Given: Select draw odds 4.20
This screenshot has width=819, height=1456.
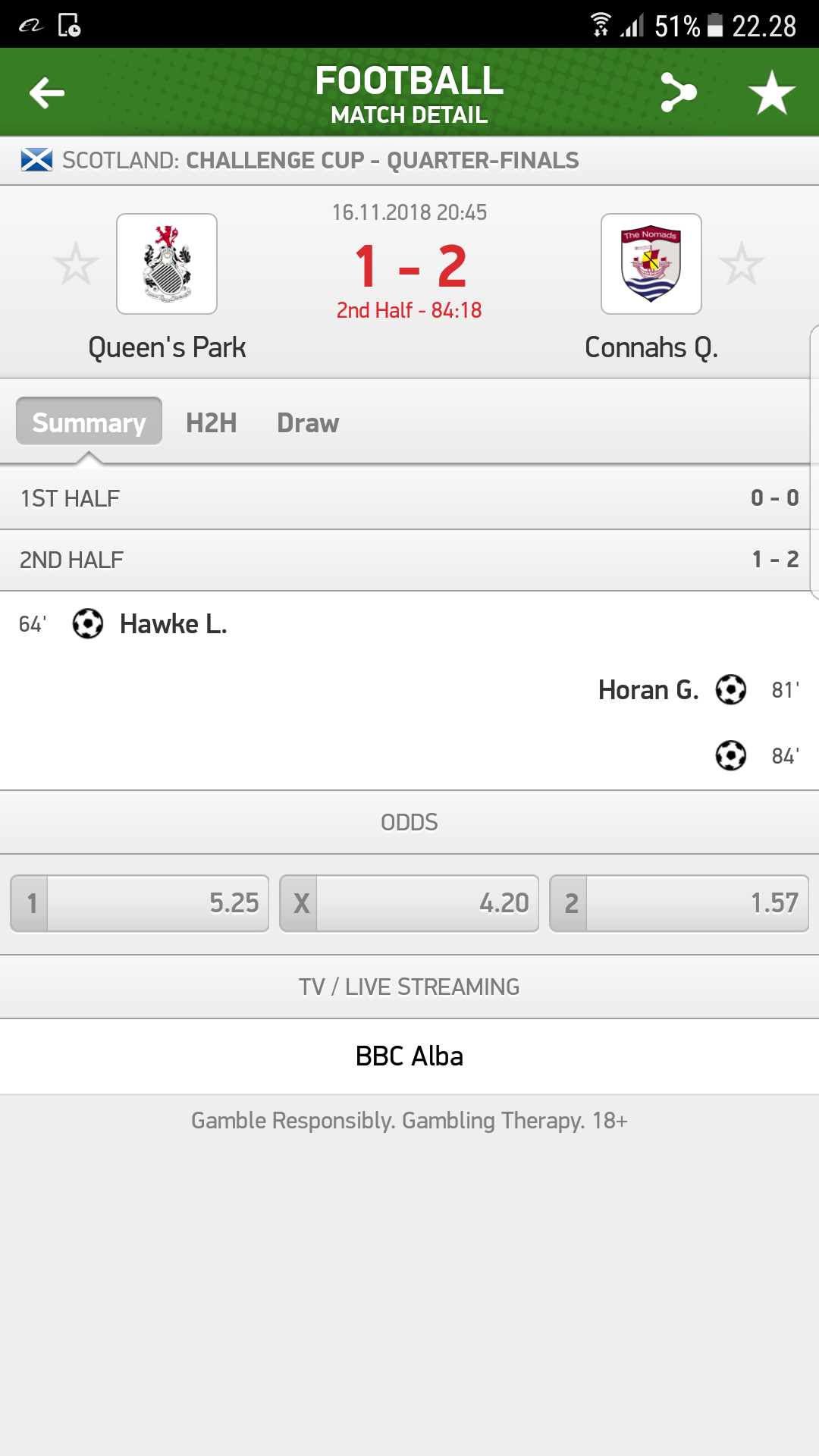Looking at the screenshot, I should [x=409, y=903].
